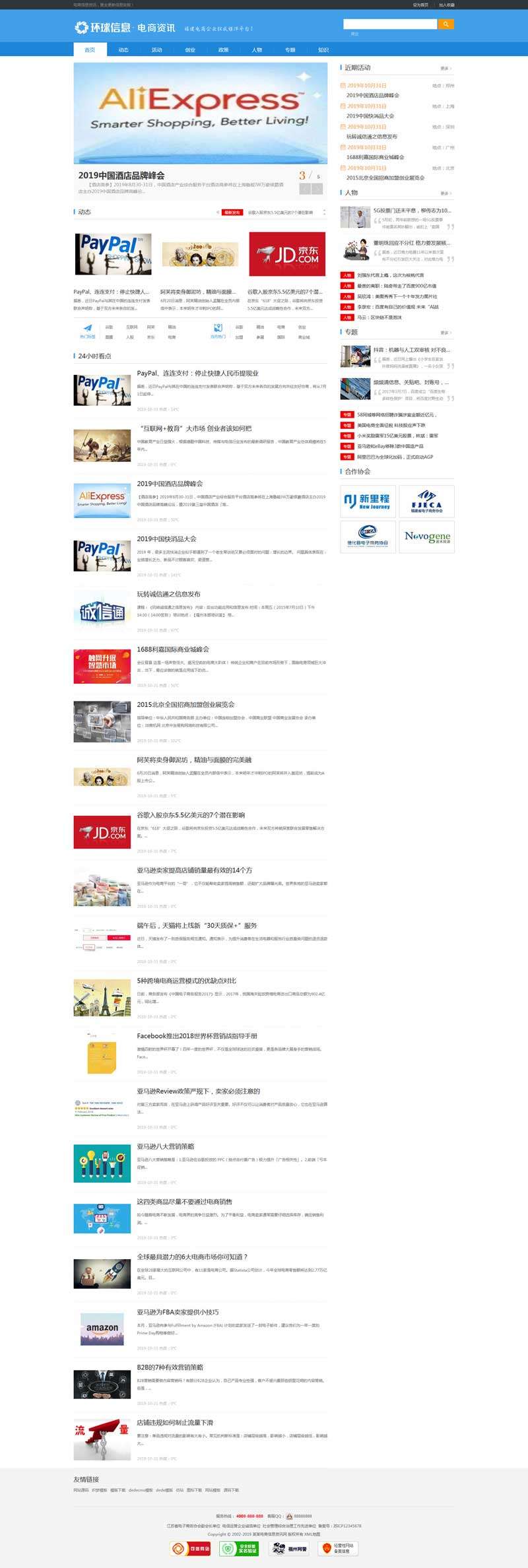
Task: Go to the 创业 nav tab
Action: (190, 50)
